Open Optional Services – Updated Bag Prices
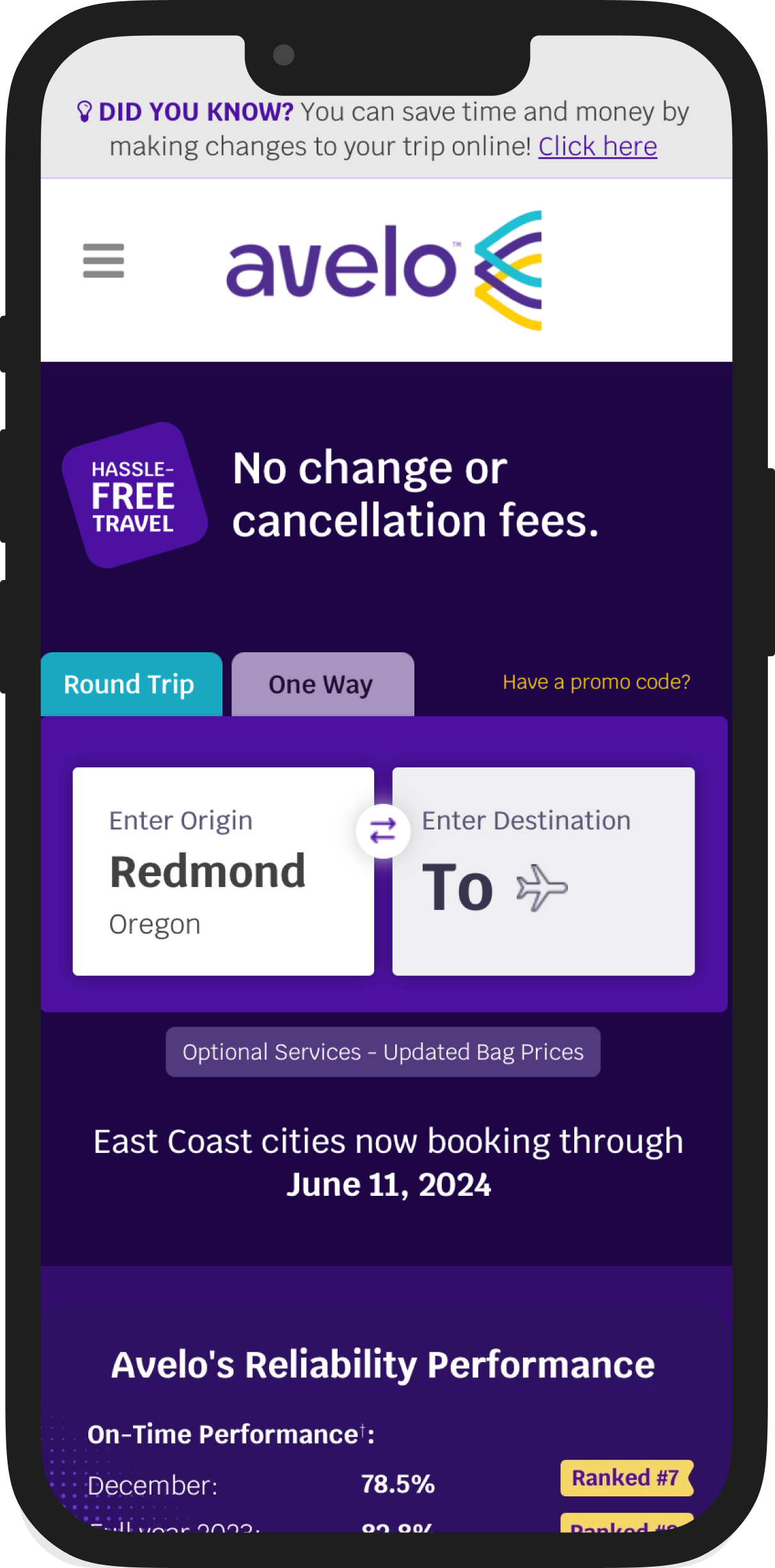This screenshot has width=775, height=1568. [383, 1052]
